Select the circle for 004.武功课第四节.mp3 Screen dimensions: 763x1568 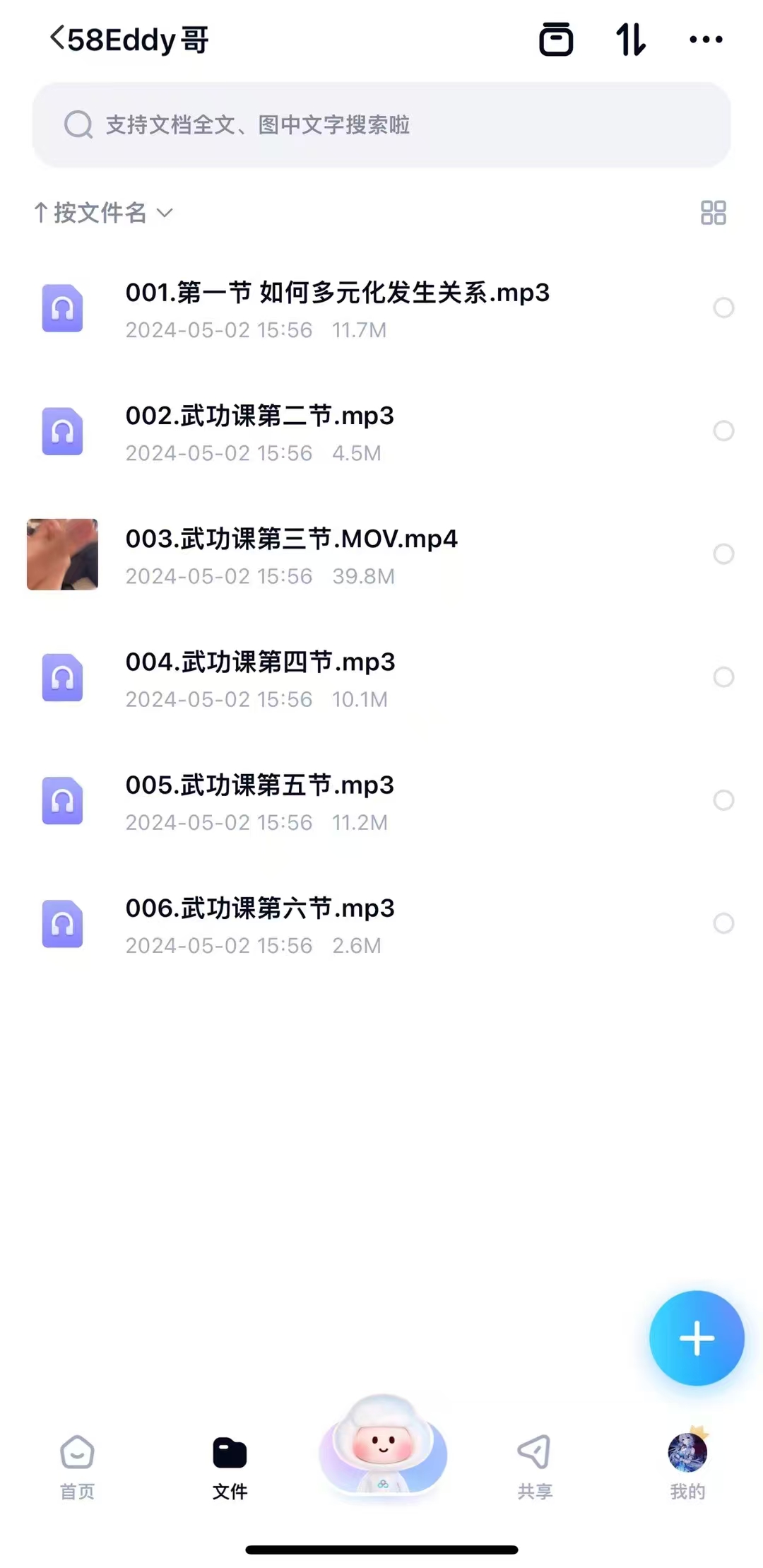[723, 677]
